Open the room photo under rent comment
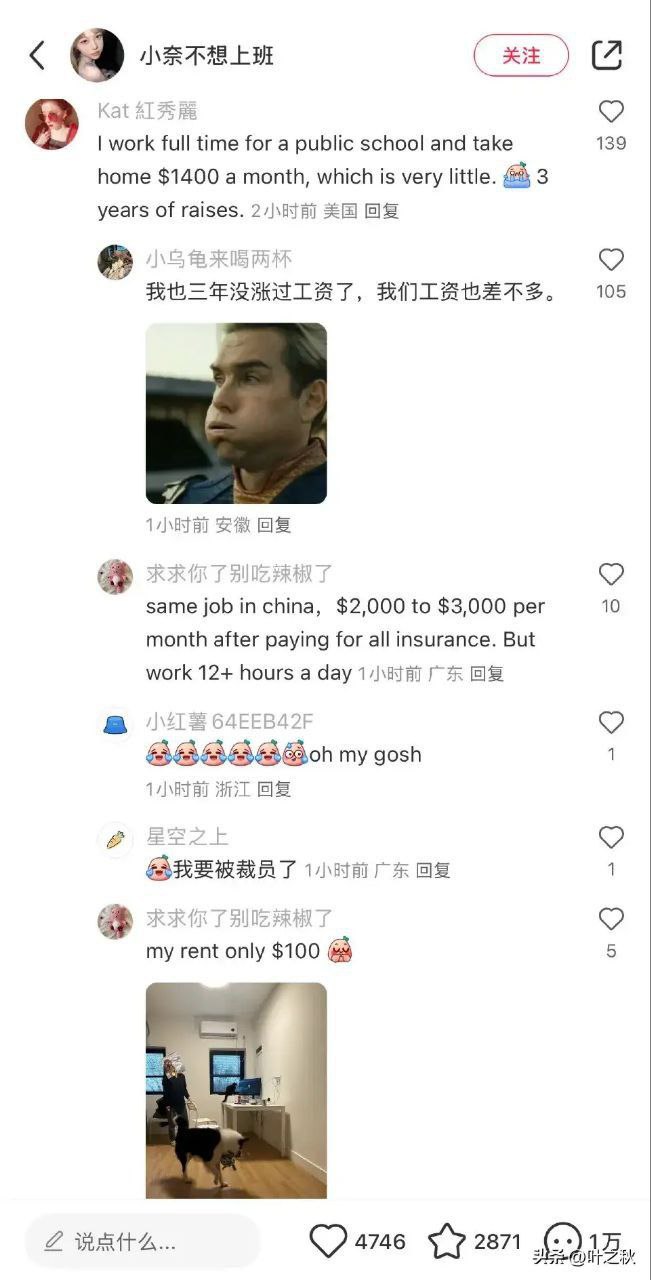 tap(236, 1090)
